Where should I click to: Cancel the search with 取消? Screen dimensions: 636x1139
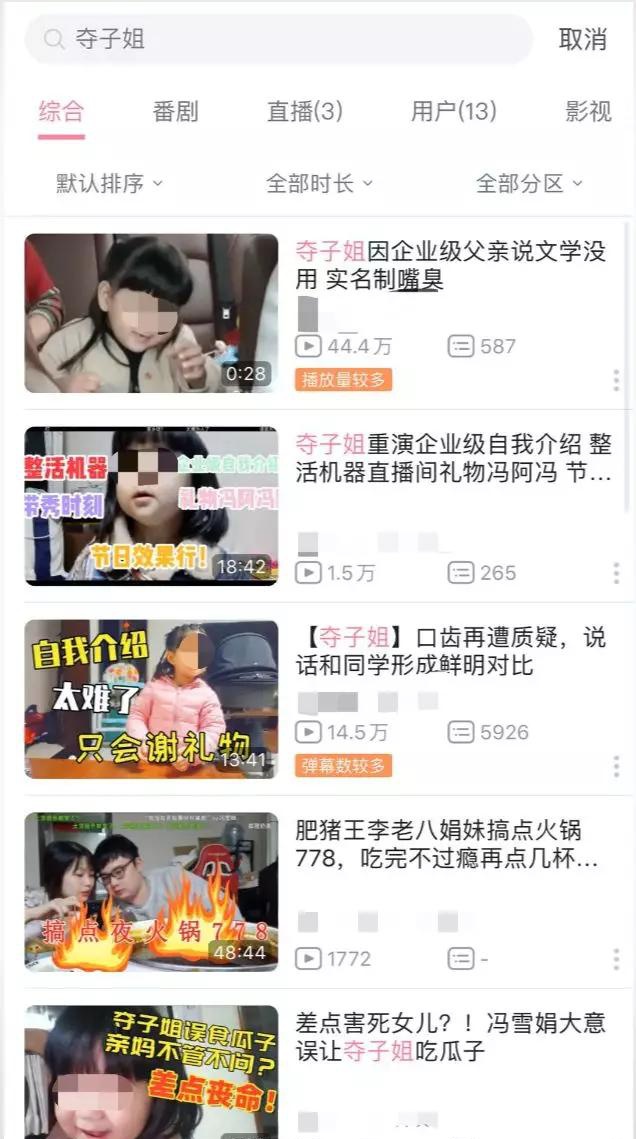(582, 39)
